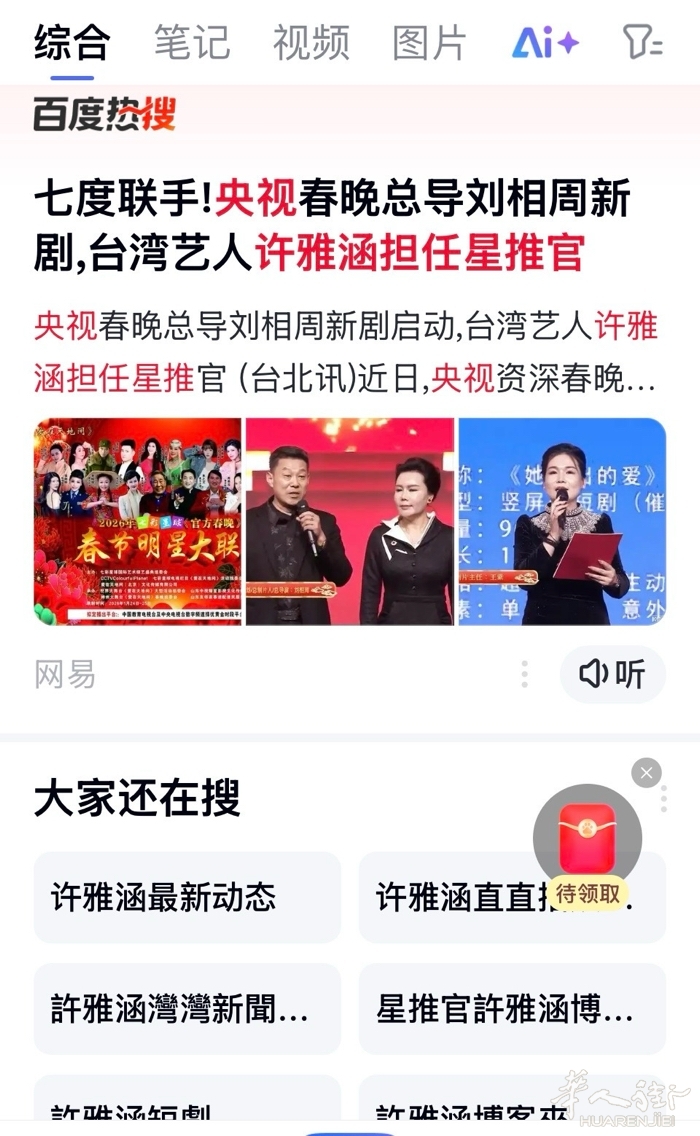Open more options beside the 听 button
This screenshot has width=700, height=1136.
(x=524, y=674)
